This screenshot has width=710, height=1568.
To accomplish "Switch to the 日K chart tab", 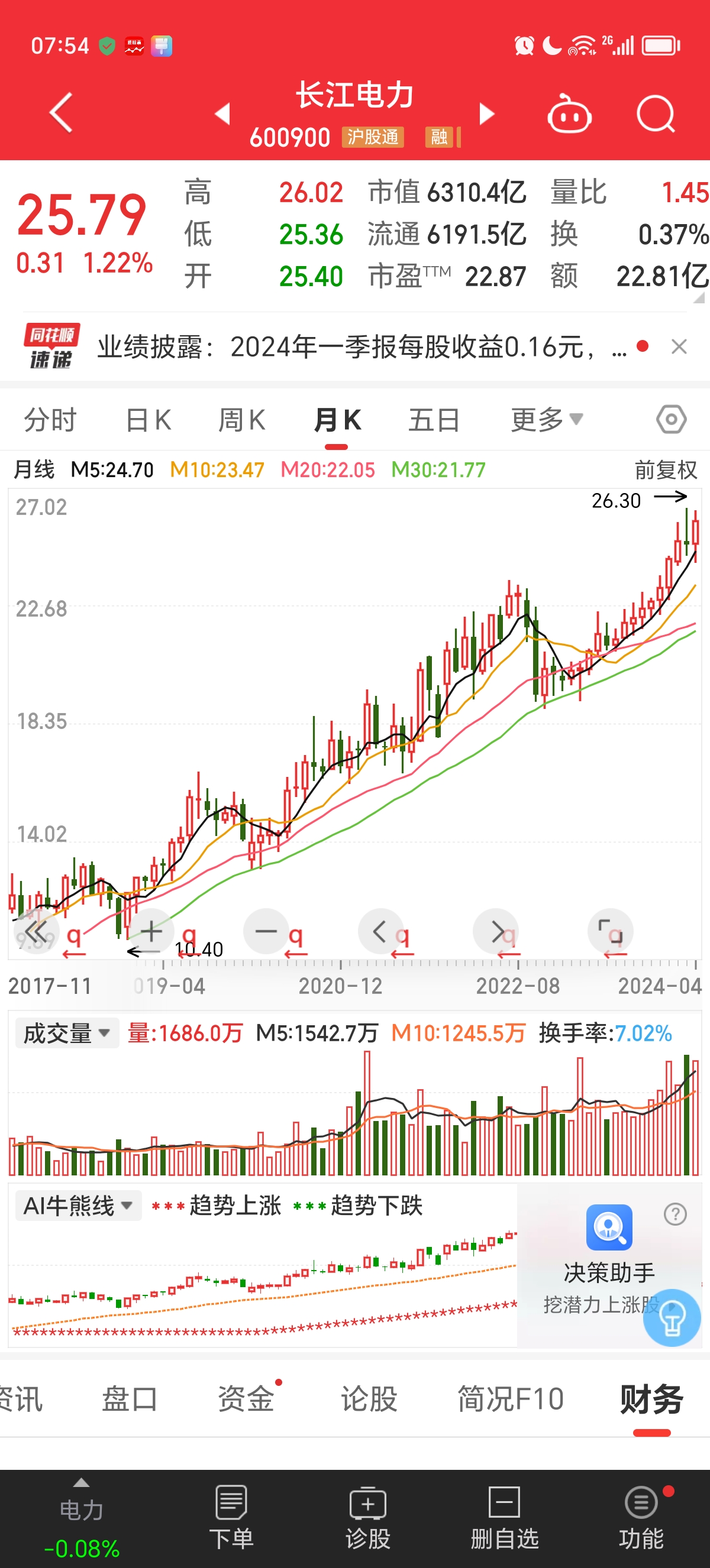I will 148,420.
